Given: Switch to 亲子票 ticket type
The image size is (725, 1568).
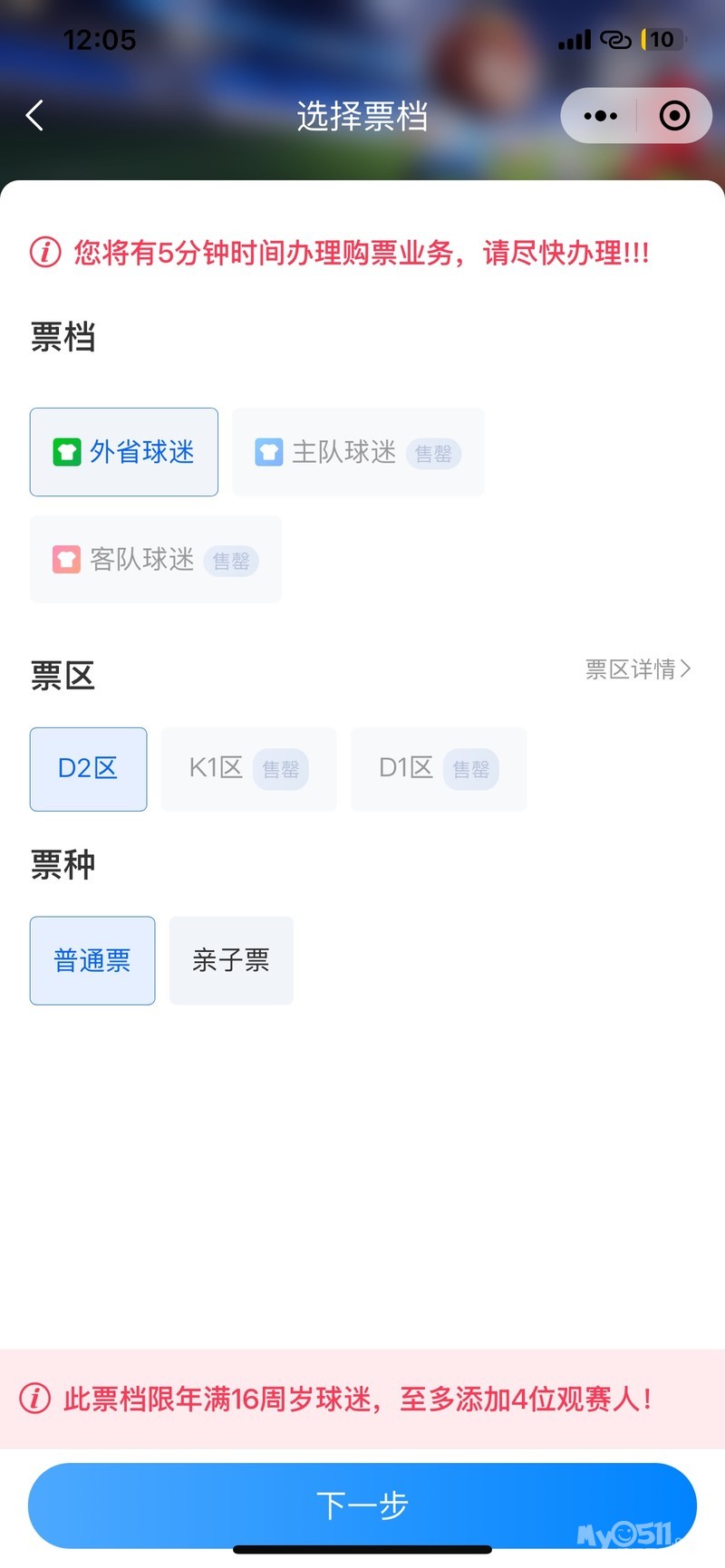Looking at the screenshot, I should point(231,960).
